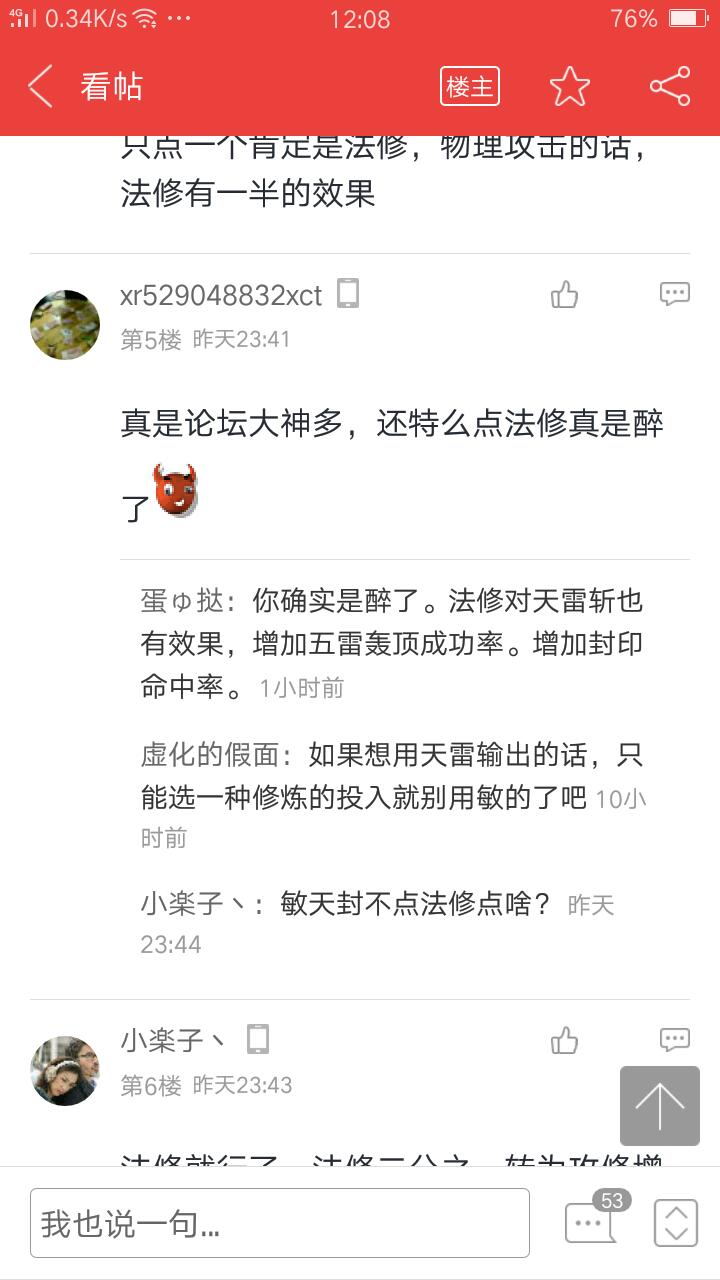Screen dimensions: 720x1280
Task: Like xr529048832xct's 5楼 post
Action: click(x=565, y=294)
